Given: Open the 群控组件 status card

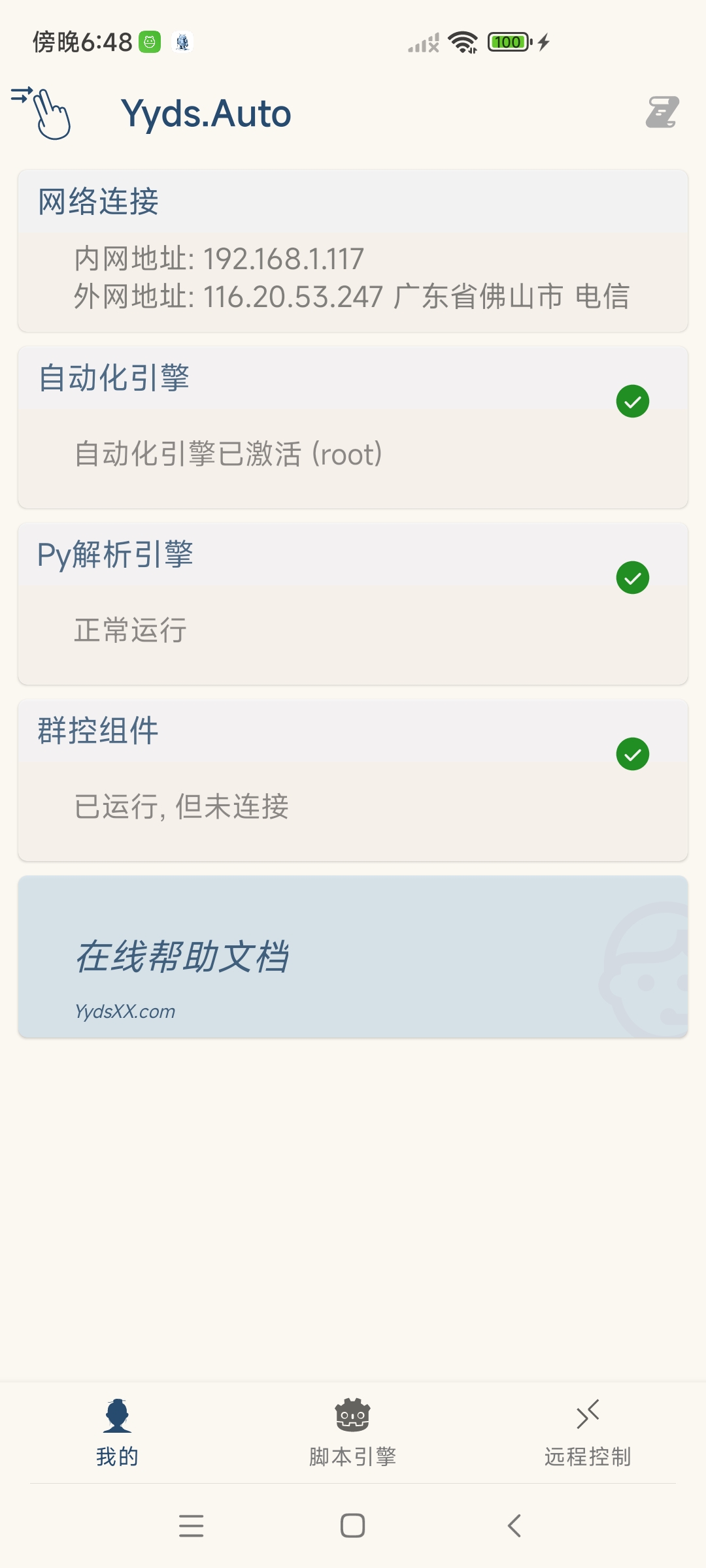Looking at the screenshot, I should click(x=353, y=780).
